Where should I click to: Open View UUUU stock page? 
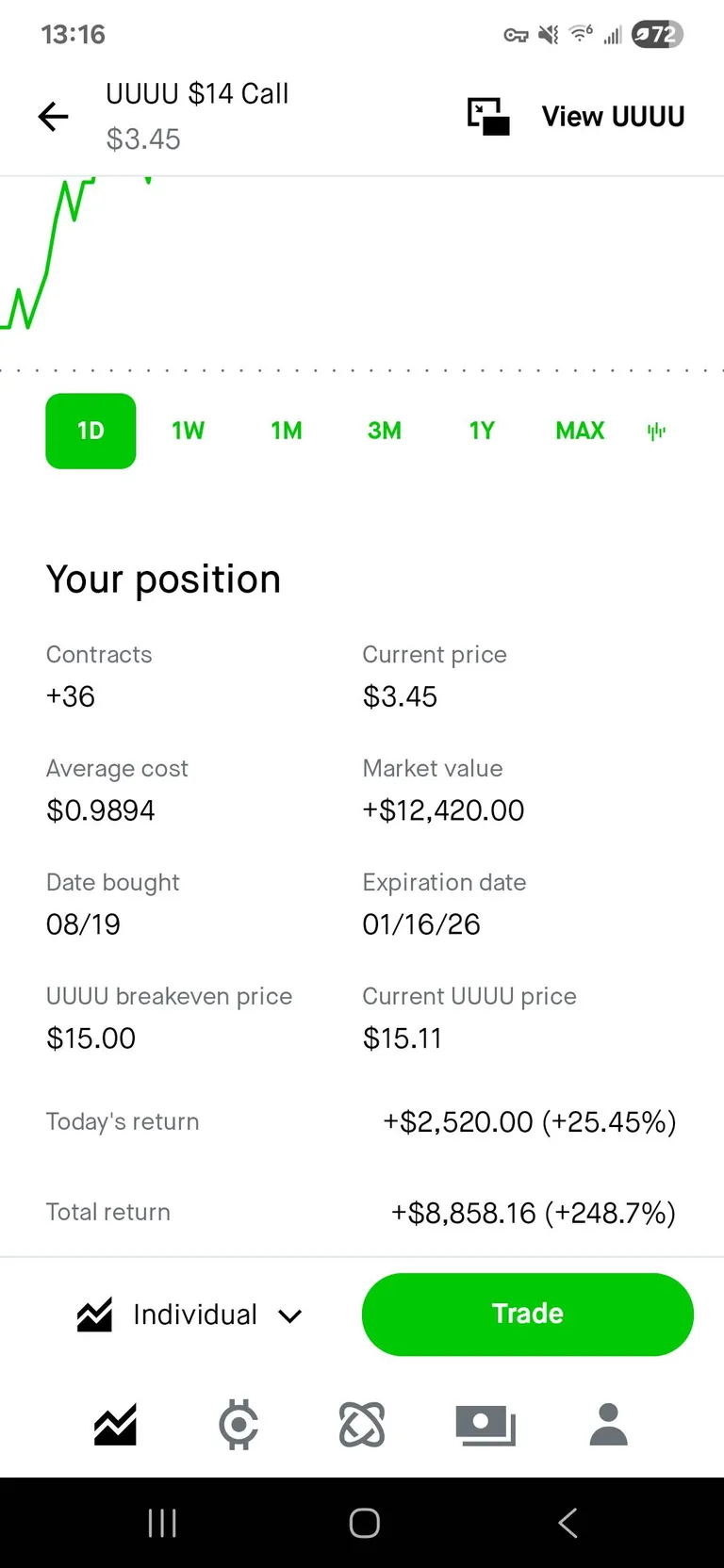tap(613, 115)
